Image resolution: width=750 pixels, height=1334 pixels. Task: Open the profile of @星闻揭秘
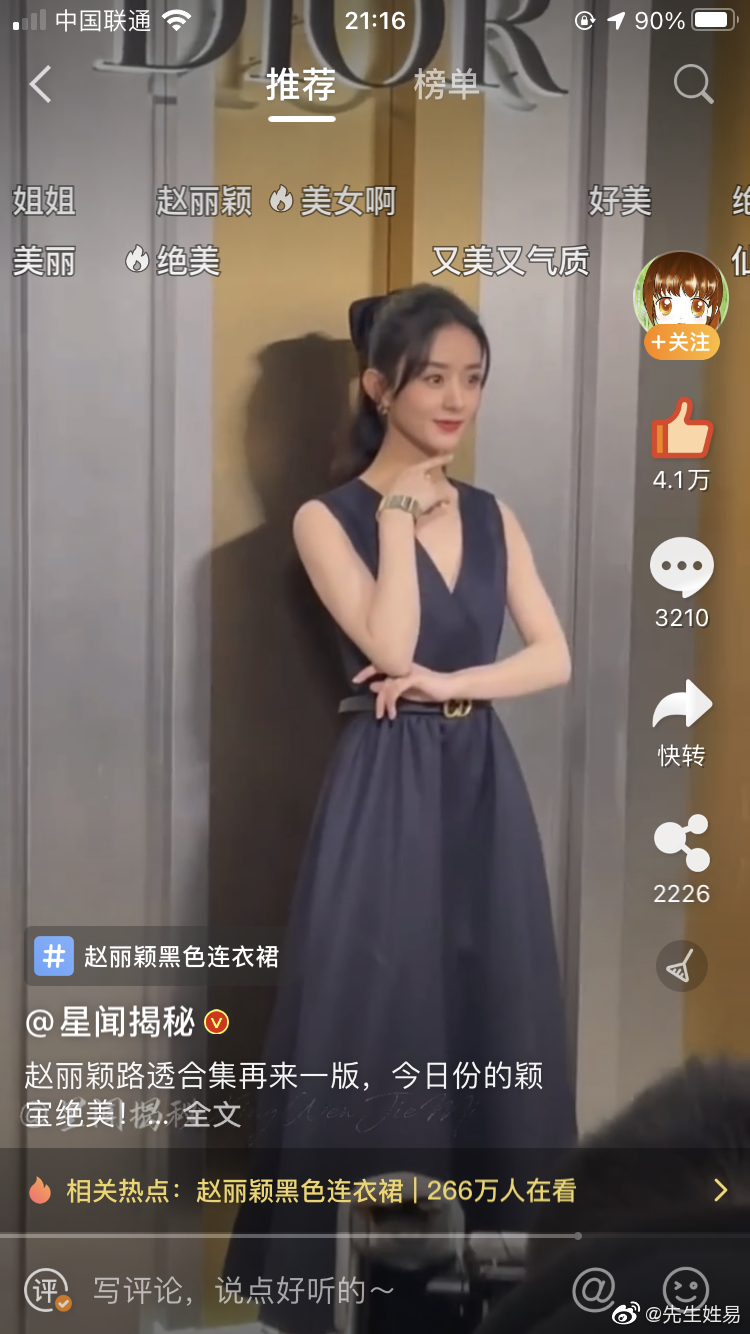111,1022
